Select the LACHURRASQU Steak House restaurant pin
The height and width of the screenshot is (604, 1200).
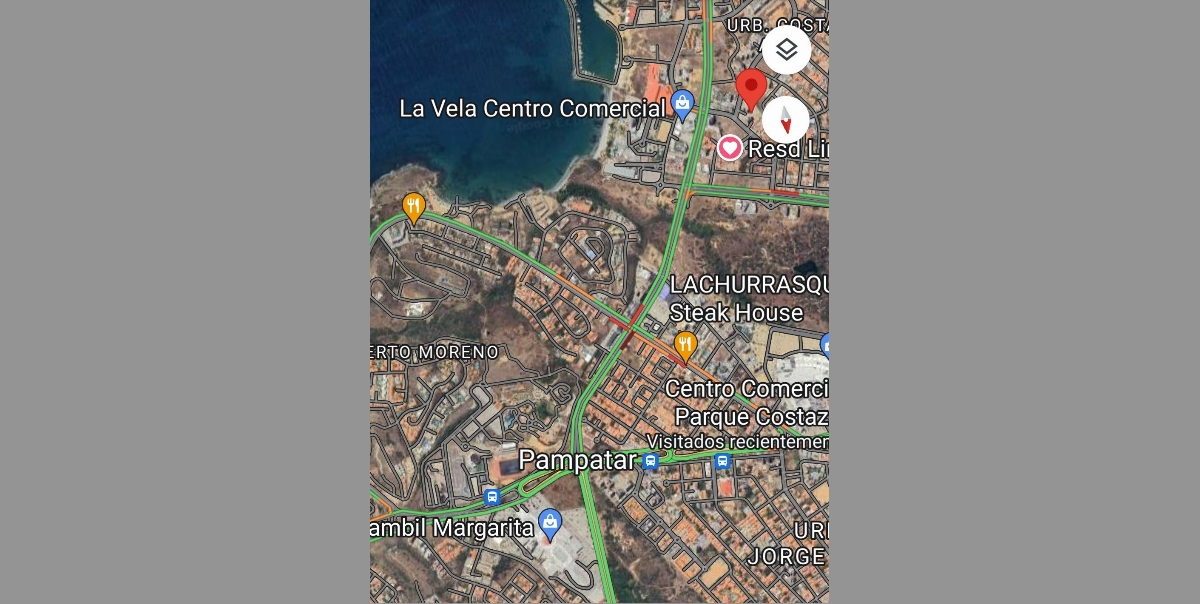685,346
